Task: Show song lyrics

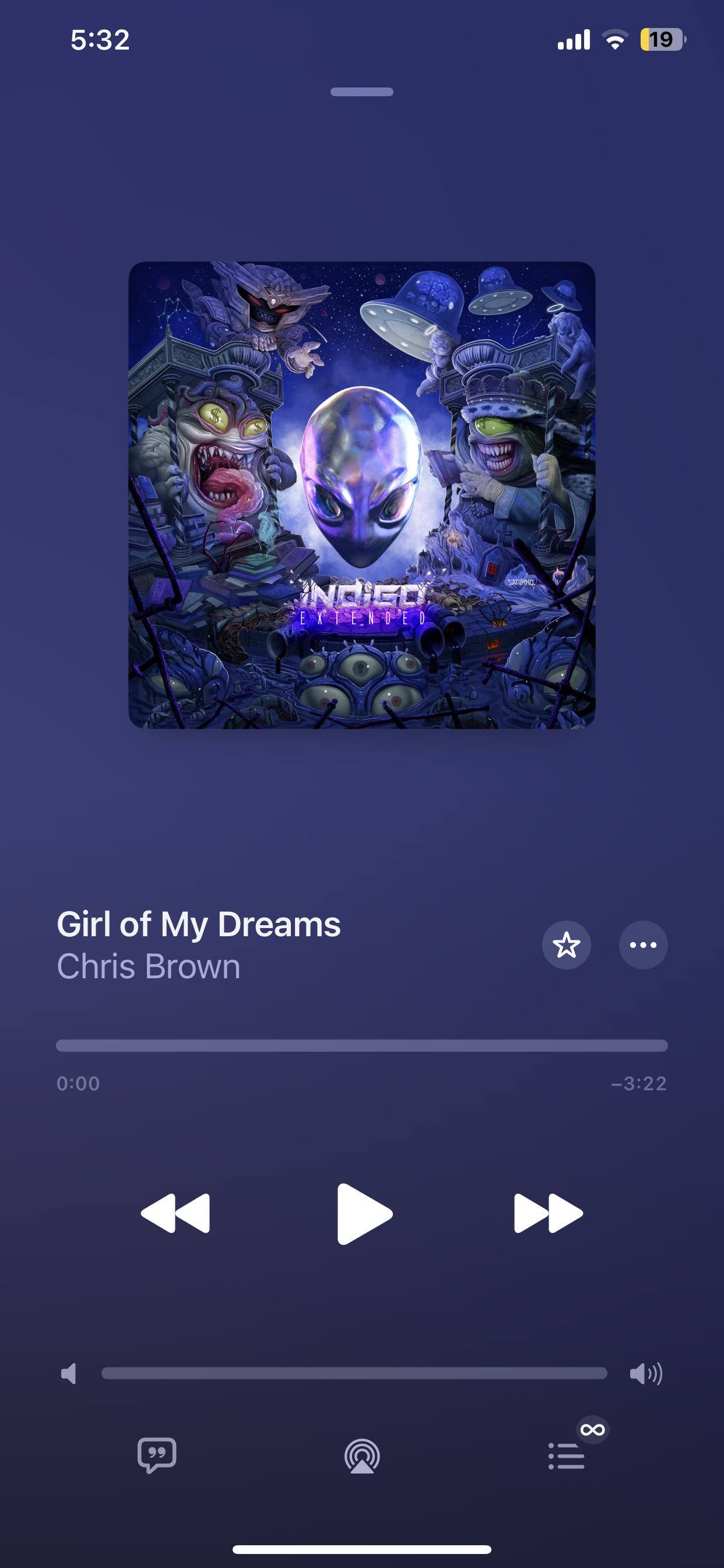Action: (x=157, y=1455)
